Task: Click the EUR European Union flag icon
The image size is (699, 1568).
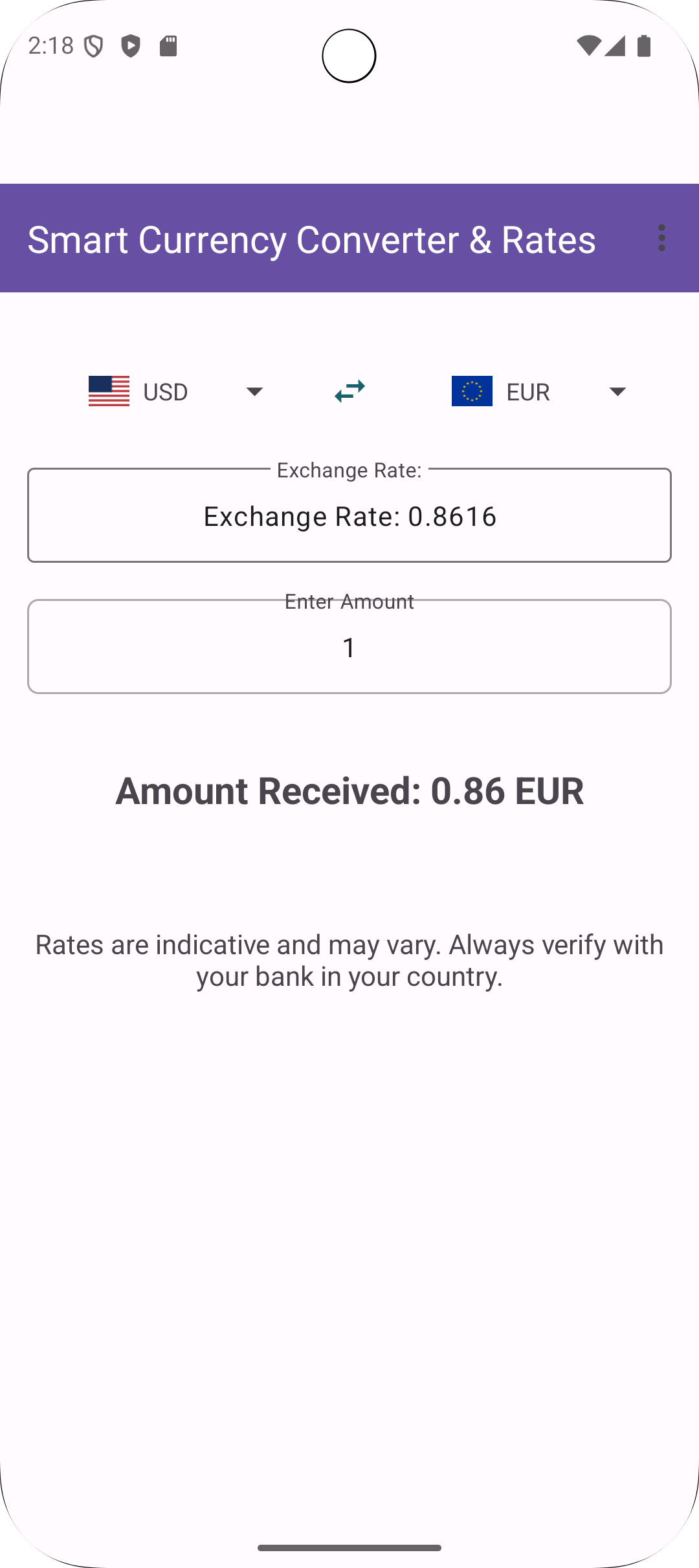Action: (x=471, y=391)
